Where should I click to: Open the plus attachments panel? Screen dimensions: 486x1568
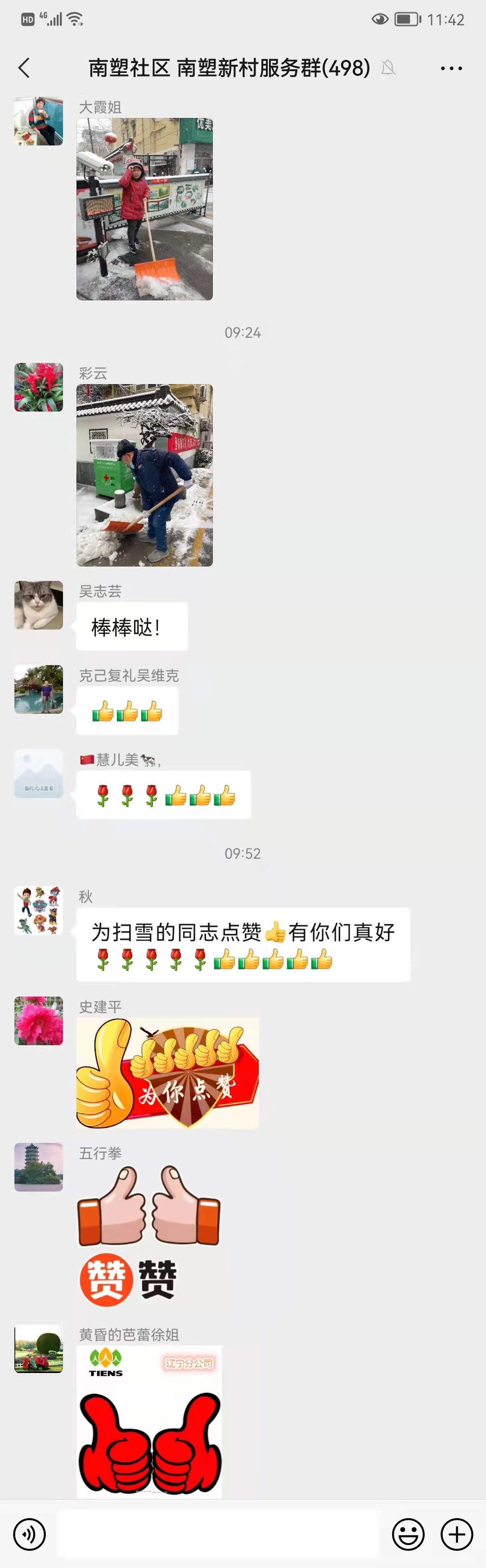pyautogui.click(x=457, y=1533)
